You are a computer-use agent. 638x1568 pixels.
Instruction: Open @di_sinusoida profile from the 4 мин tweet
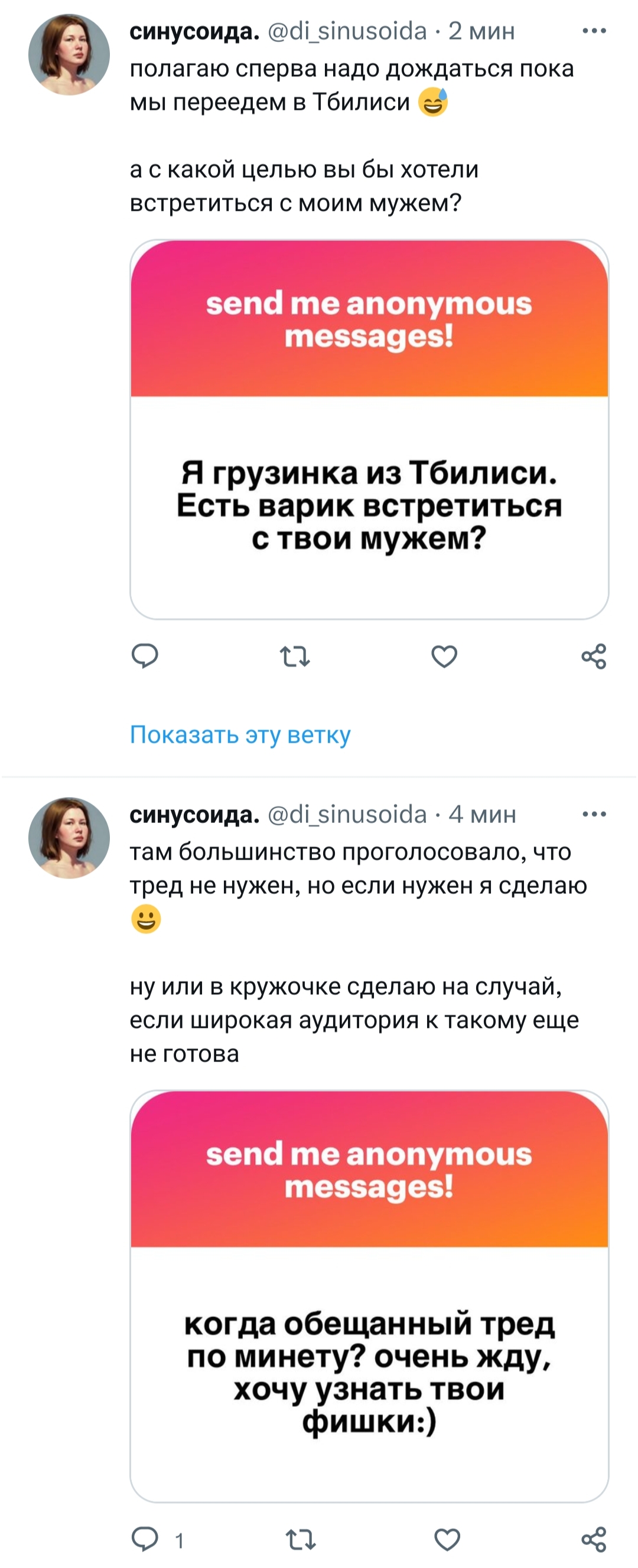(347, 814)
